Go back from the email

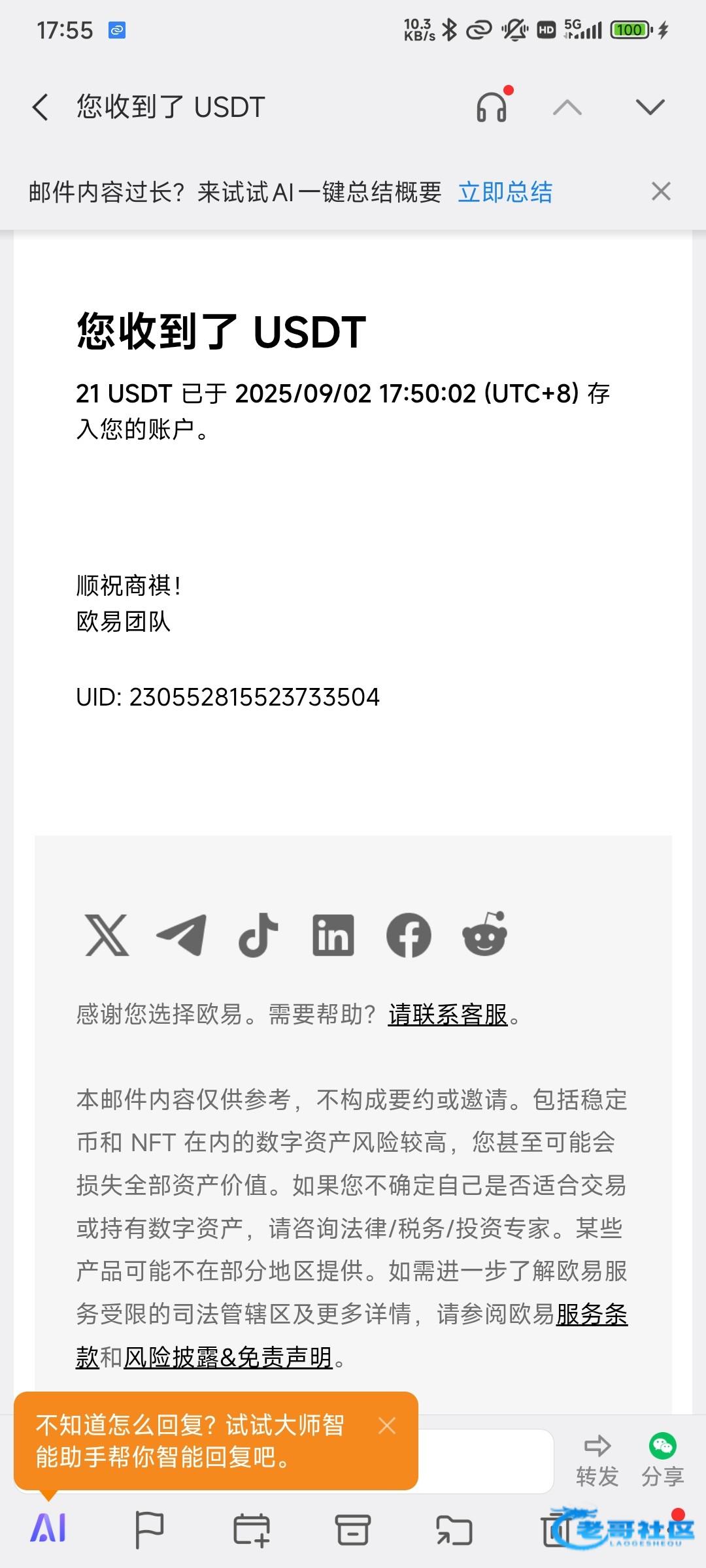(41, 107)
